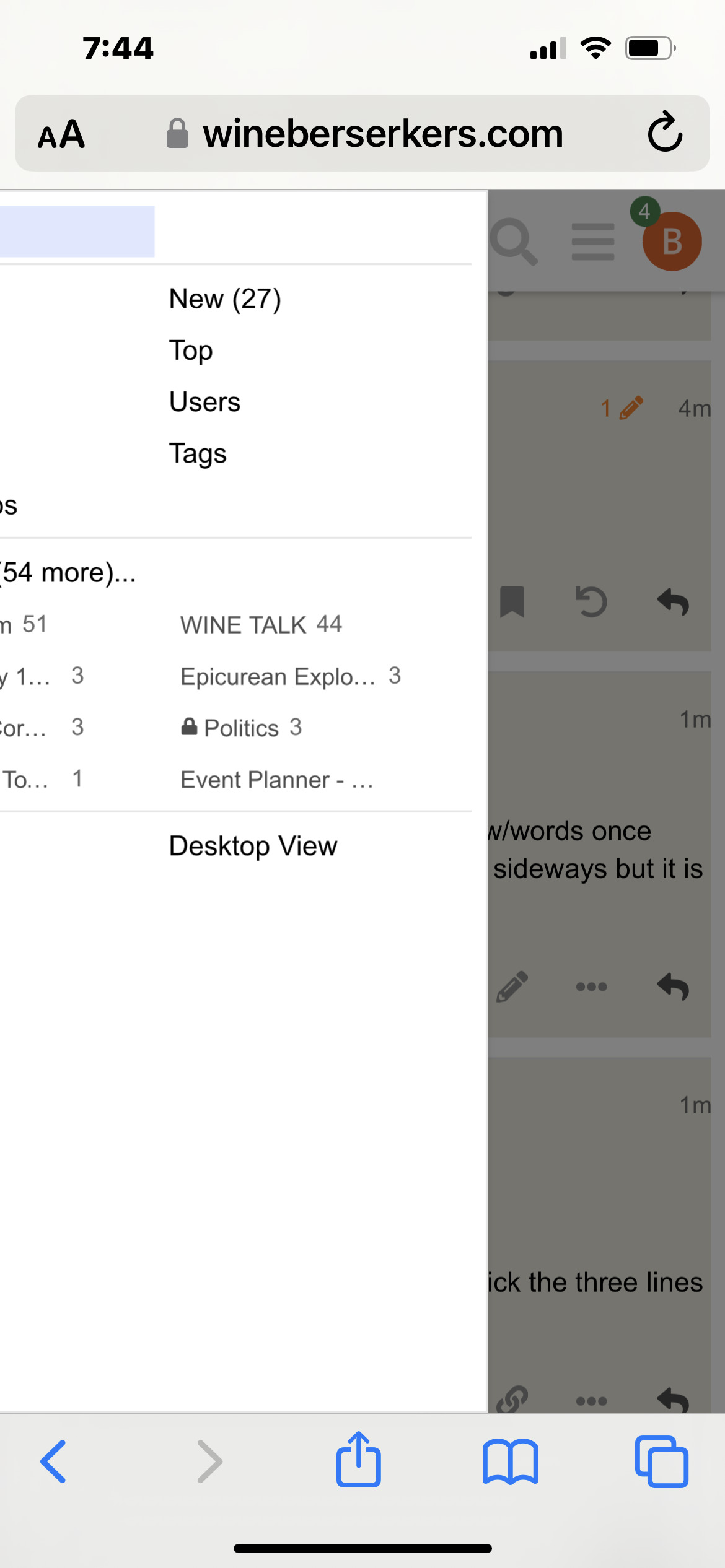Open the WINE TALK category
The height and width of the screenshot is (1568, 725).
pyautogui.click(x=261, y=624)
